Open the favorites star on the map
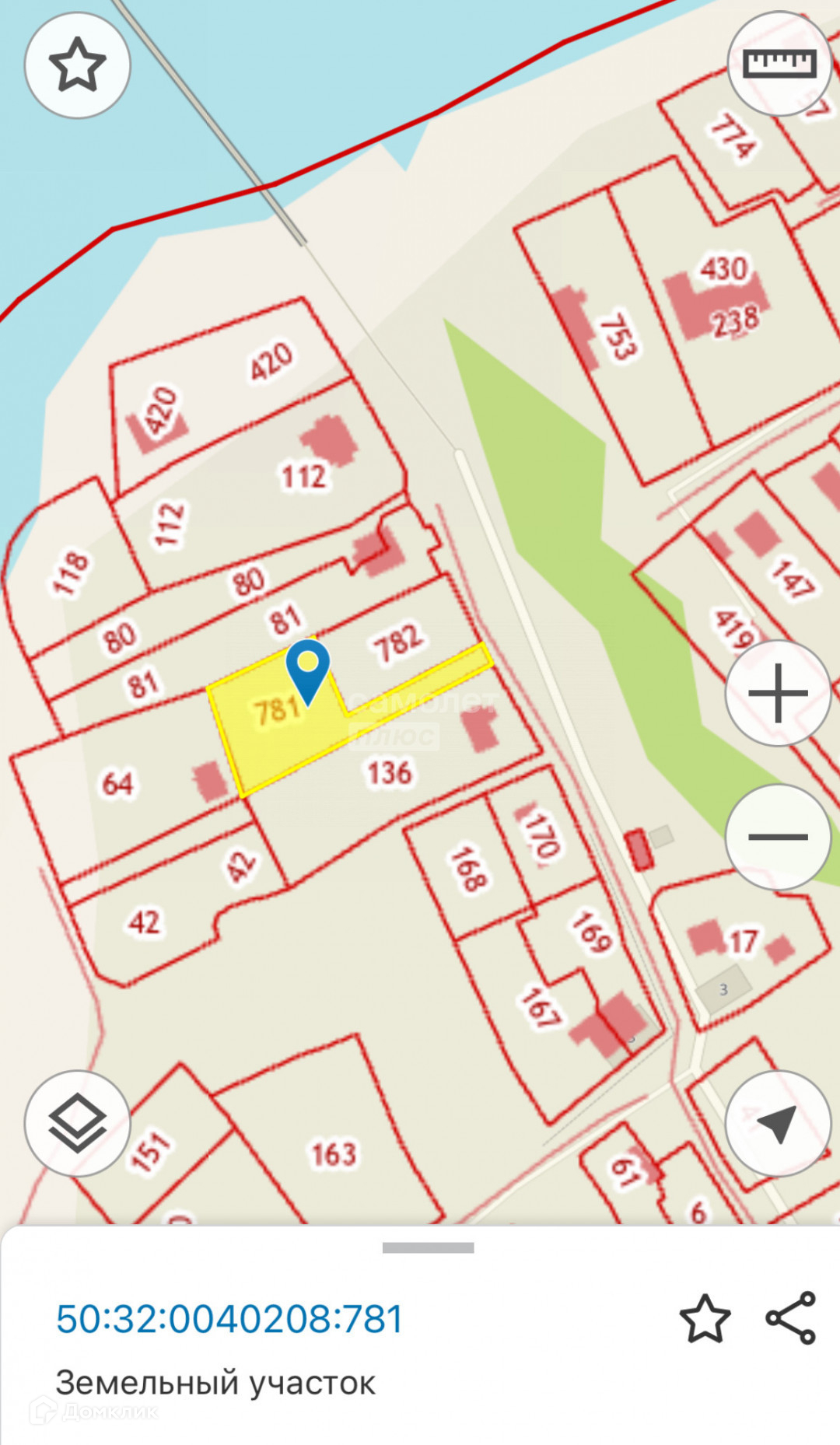840x1445 pixels. coord(77,65)
